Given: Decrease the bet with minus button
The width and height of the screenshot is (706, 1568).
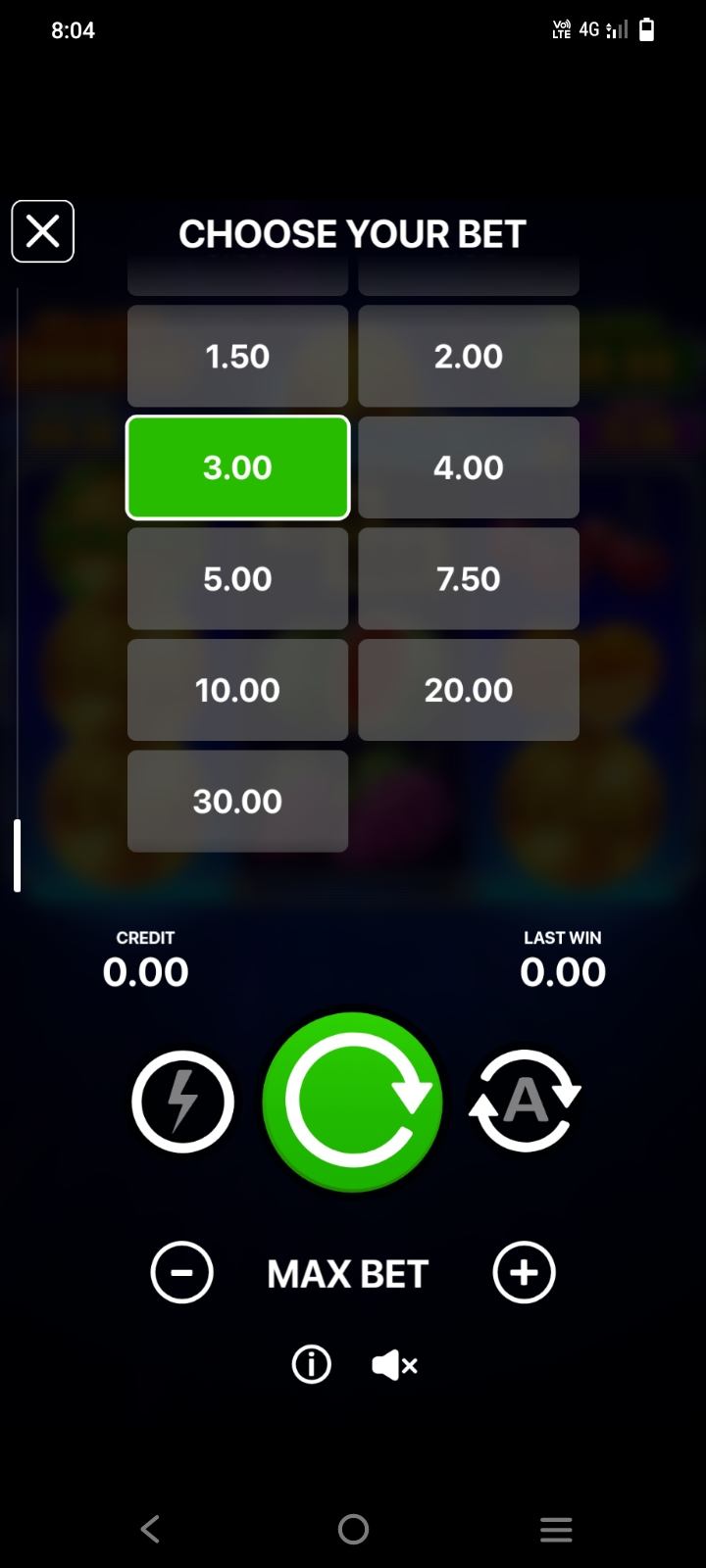Looking at the screenshot, I should 181,1272.
